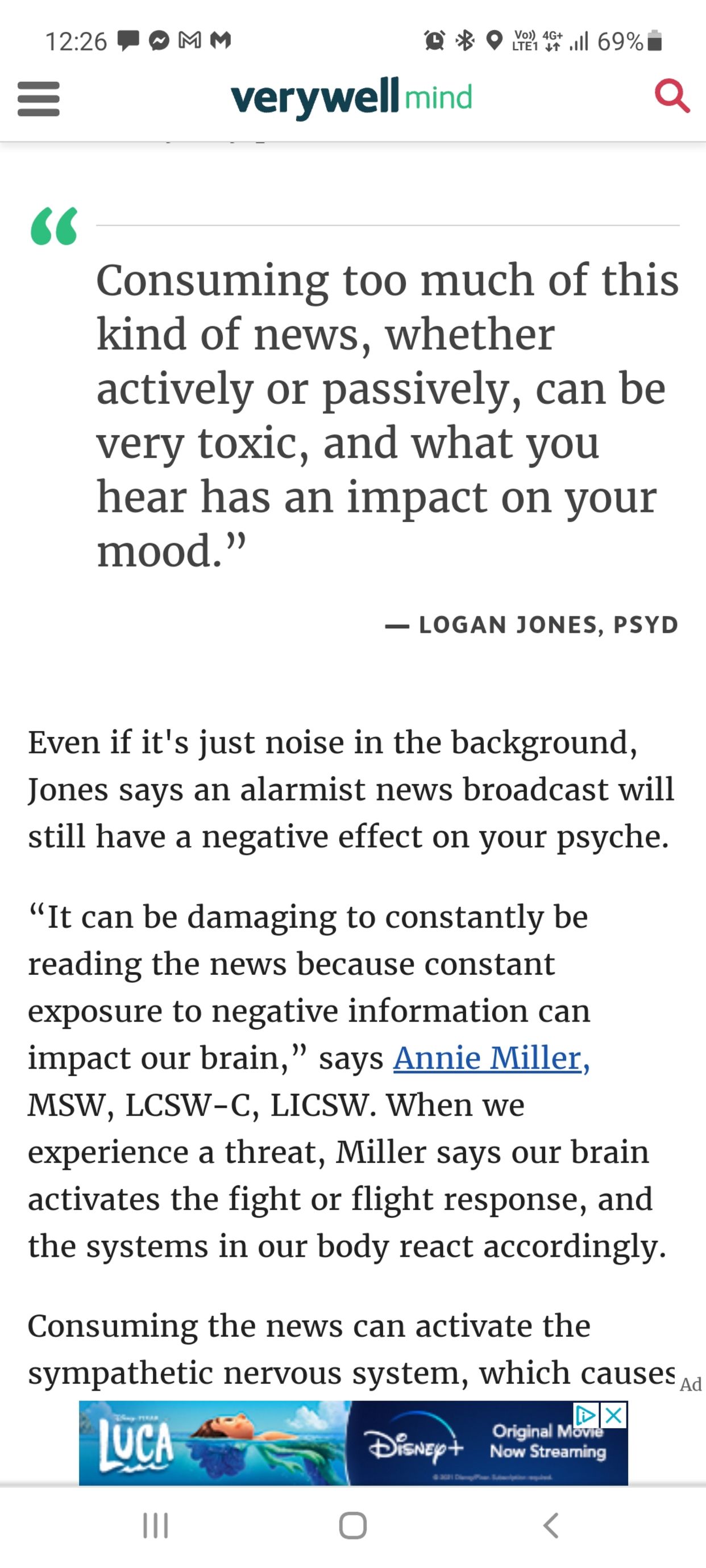
Task: Open the Annie Miller link
Action: (x=491, y=1058)
